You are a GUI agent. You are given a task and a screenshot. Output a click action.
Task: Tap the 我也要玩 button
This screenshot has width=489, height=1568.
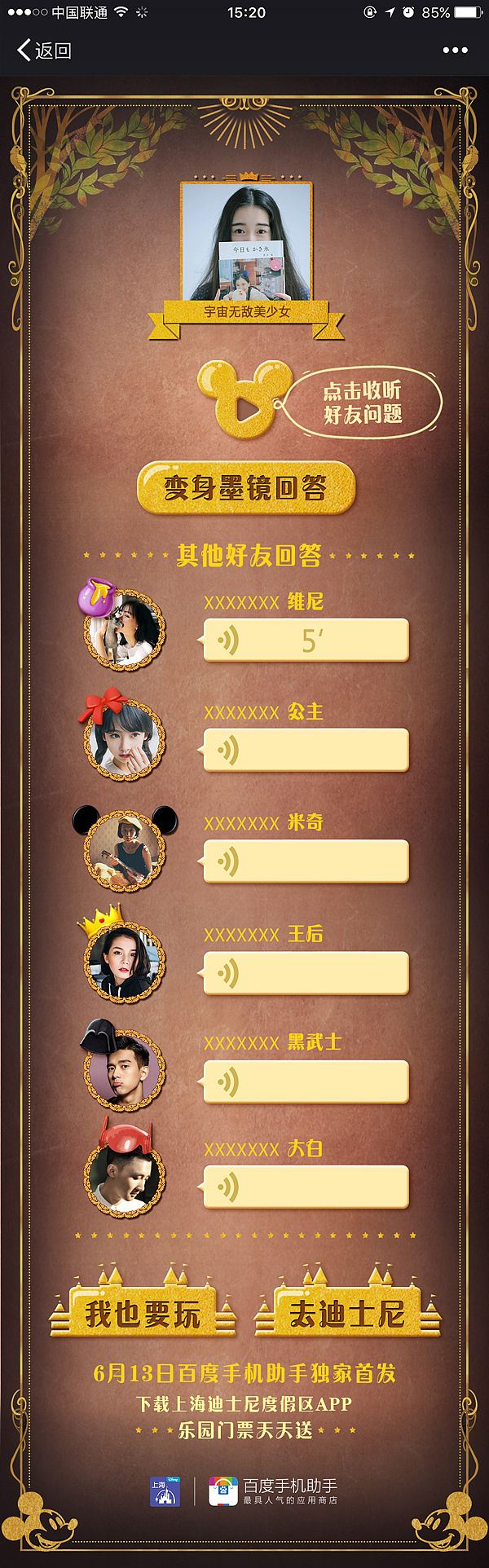(143, 1314)
